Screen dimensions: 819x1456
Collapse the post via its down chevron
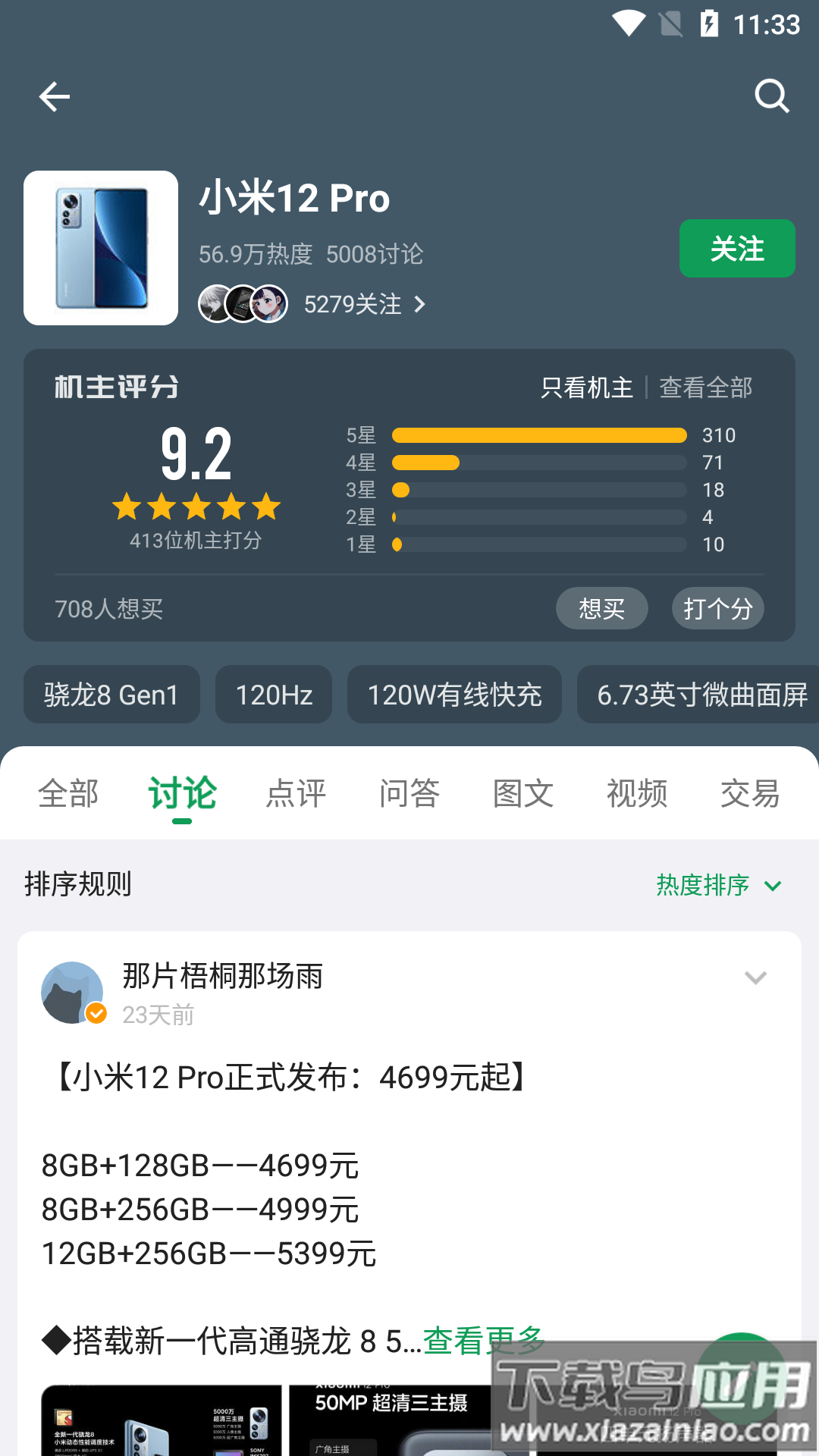755,977
